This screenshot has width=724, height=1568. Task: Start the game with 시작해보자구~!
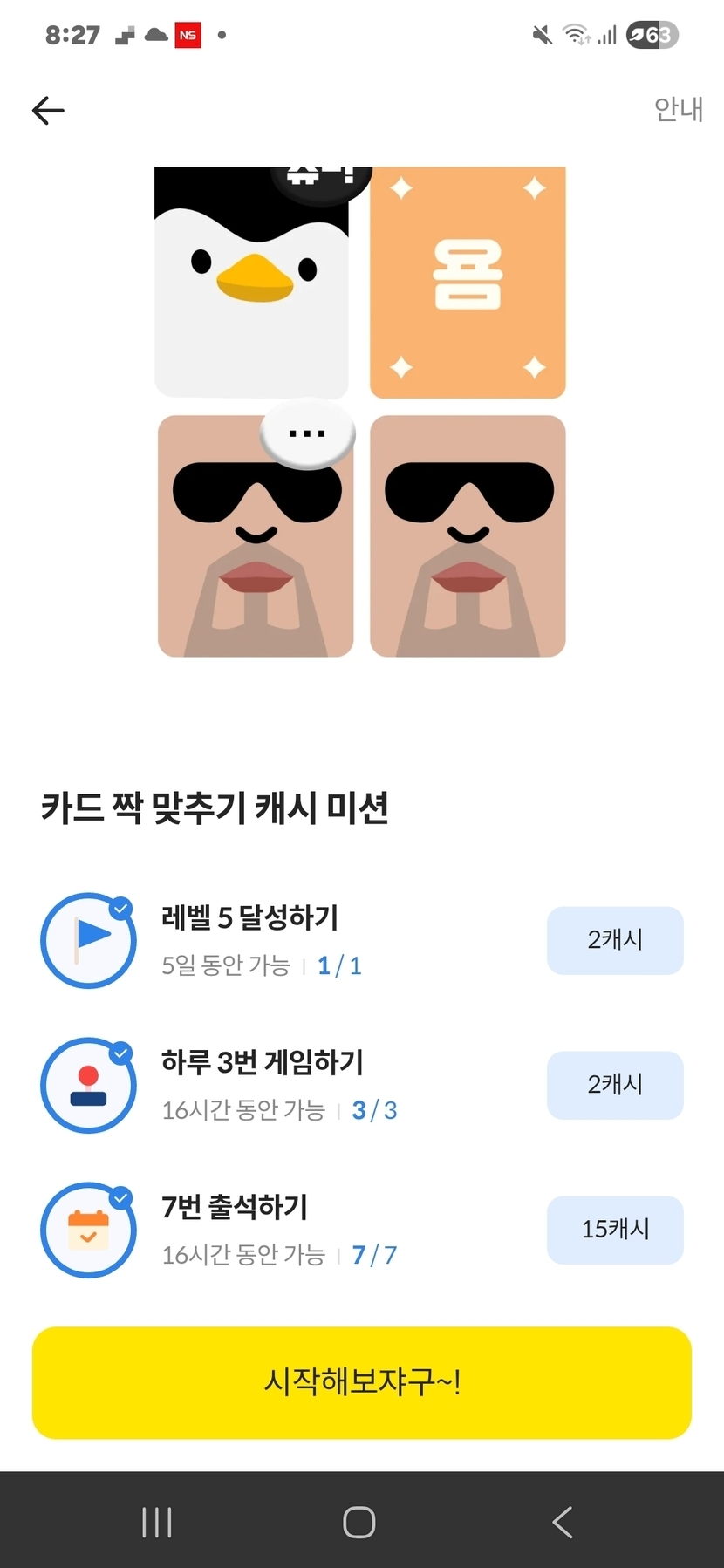pos(362,1382)
